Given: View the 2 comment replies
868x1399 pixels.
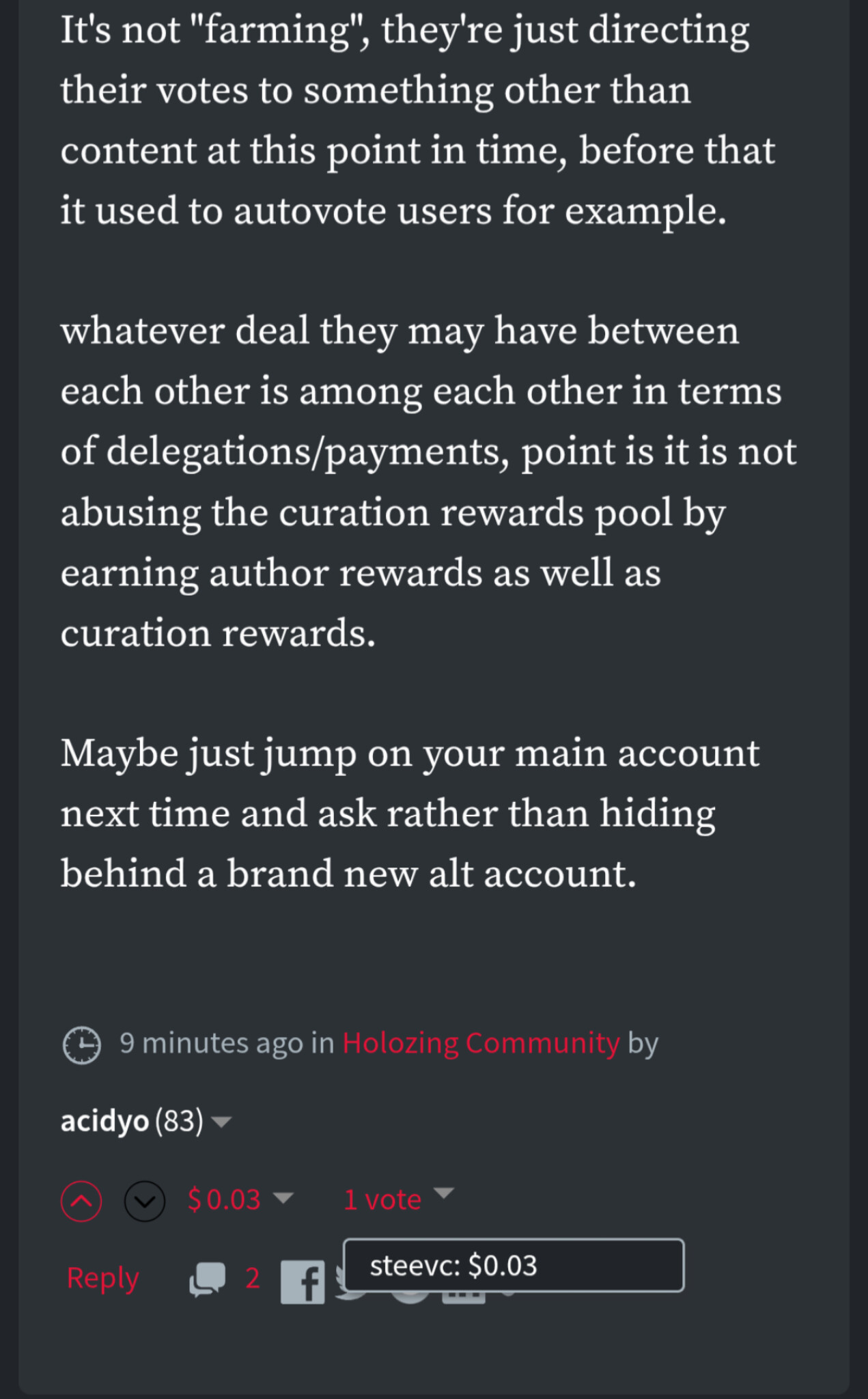Looking at the screenshot, I should point(225,1278).
